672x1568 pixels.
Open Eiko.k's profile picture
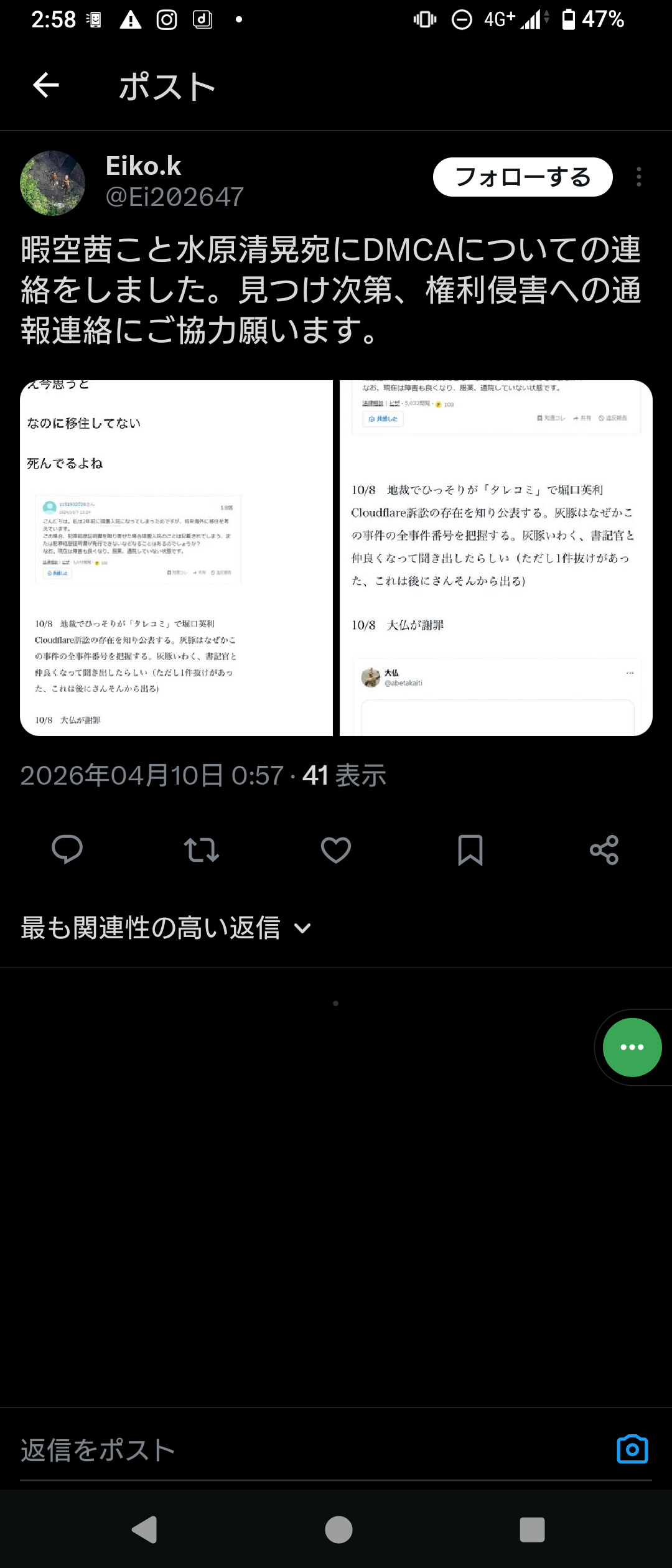(52, 183)
